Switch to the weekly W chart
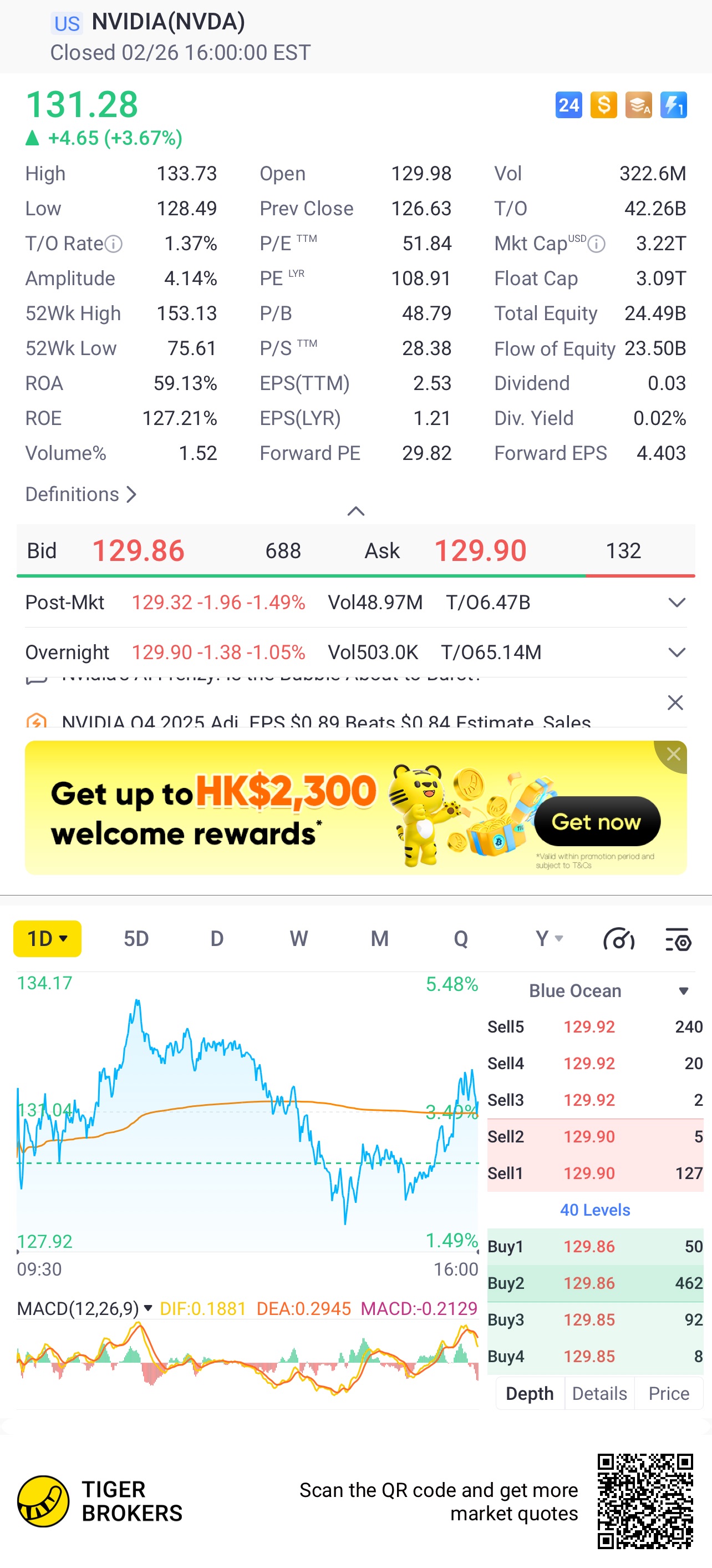Image resolution: width=712 pixels, height=1568 pixels. [x=298, y=939]
